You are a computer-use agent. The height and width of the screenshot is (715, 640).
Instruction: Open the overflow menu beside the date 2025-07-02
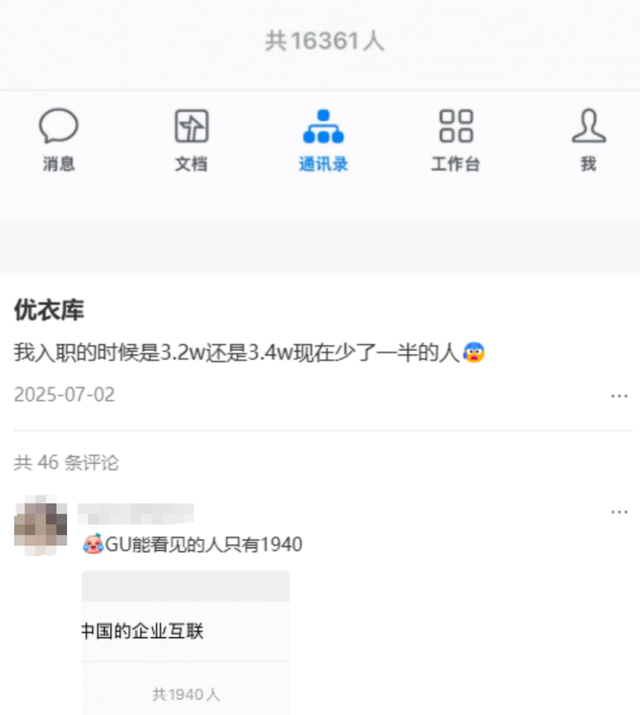click(619, 396)
